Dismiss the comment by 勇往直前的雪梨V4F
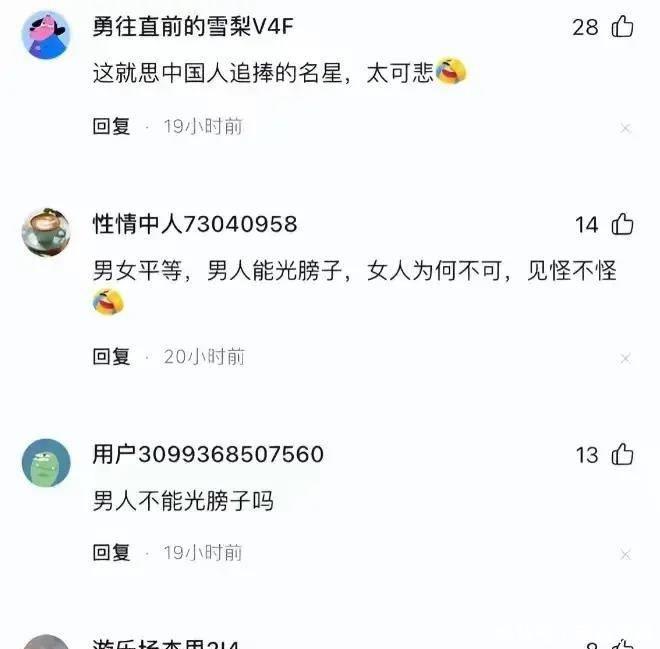660x649 pixels. [x=625, y=129]
